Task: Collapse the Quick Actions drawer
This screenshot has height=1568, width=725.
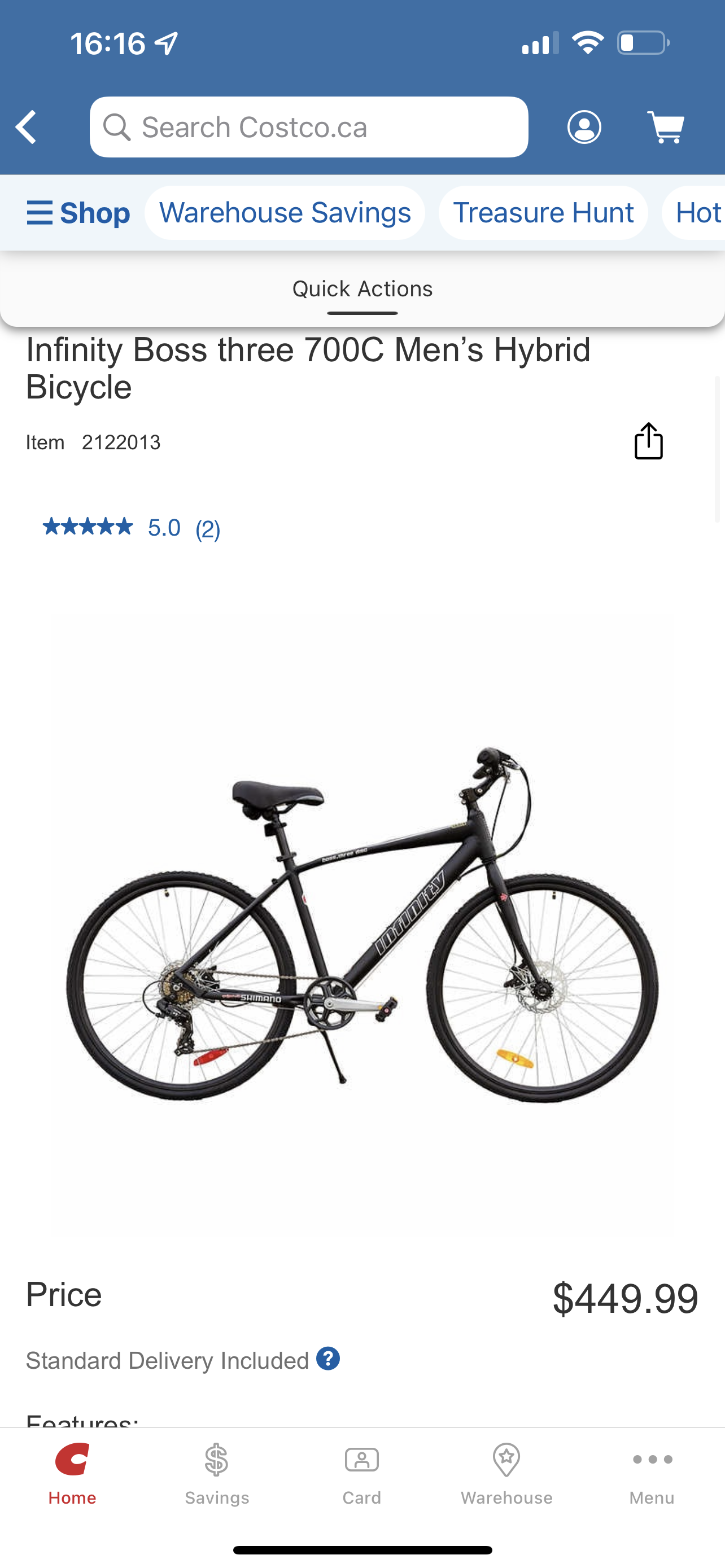Action: [x=361, y=312]
